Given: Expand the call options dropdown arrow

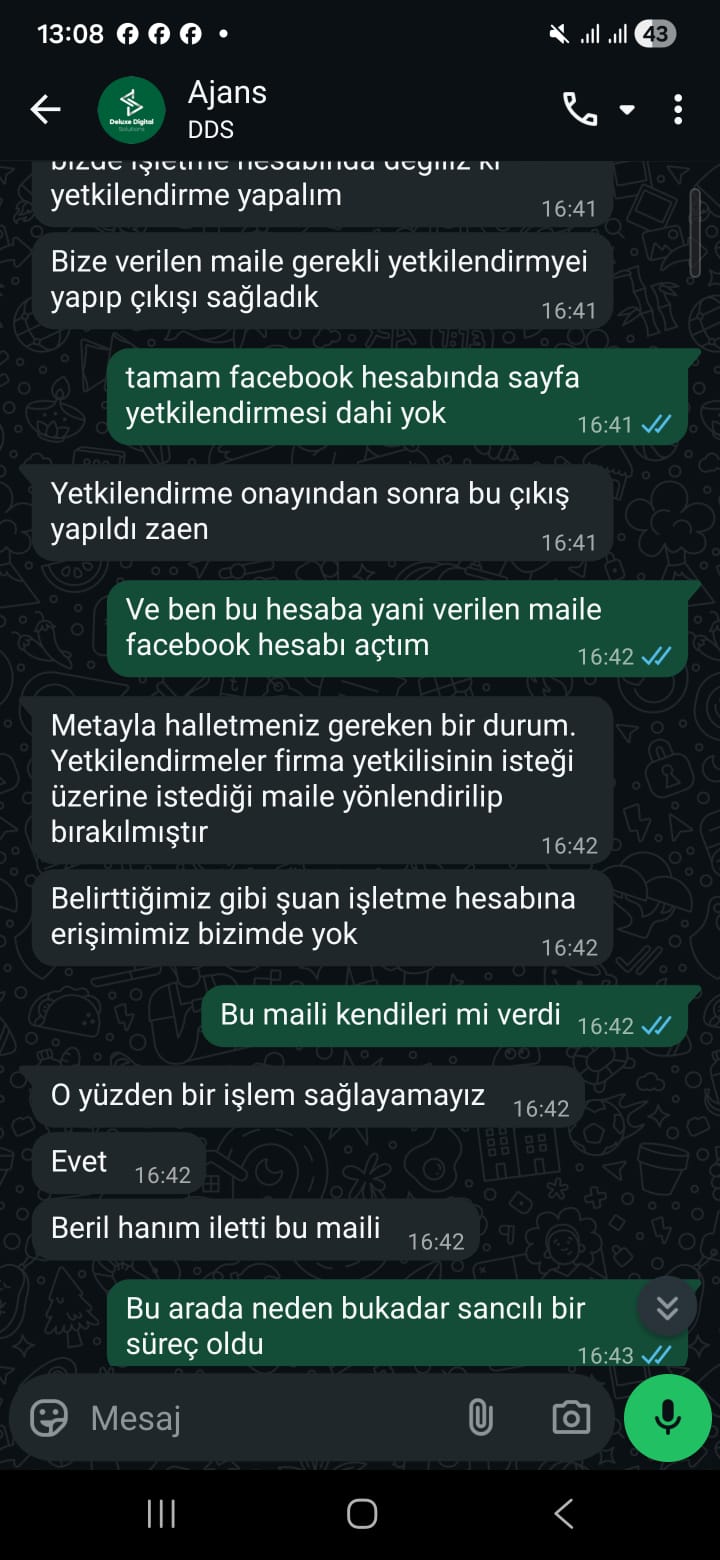Looking at the screenshot, I should point(627,109).
